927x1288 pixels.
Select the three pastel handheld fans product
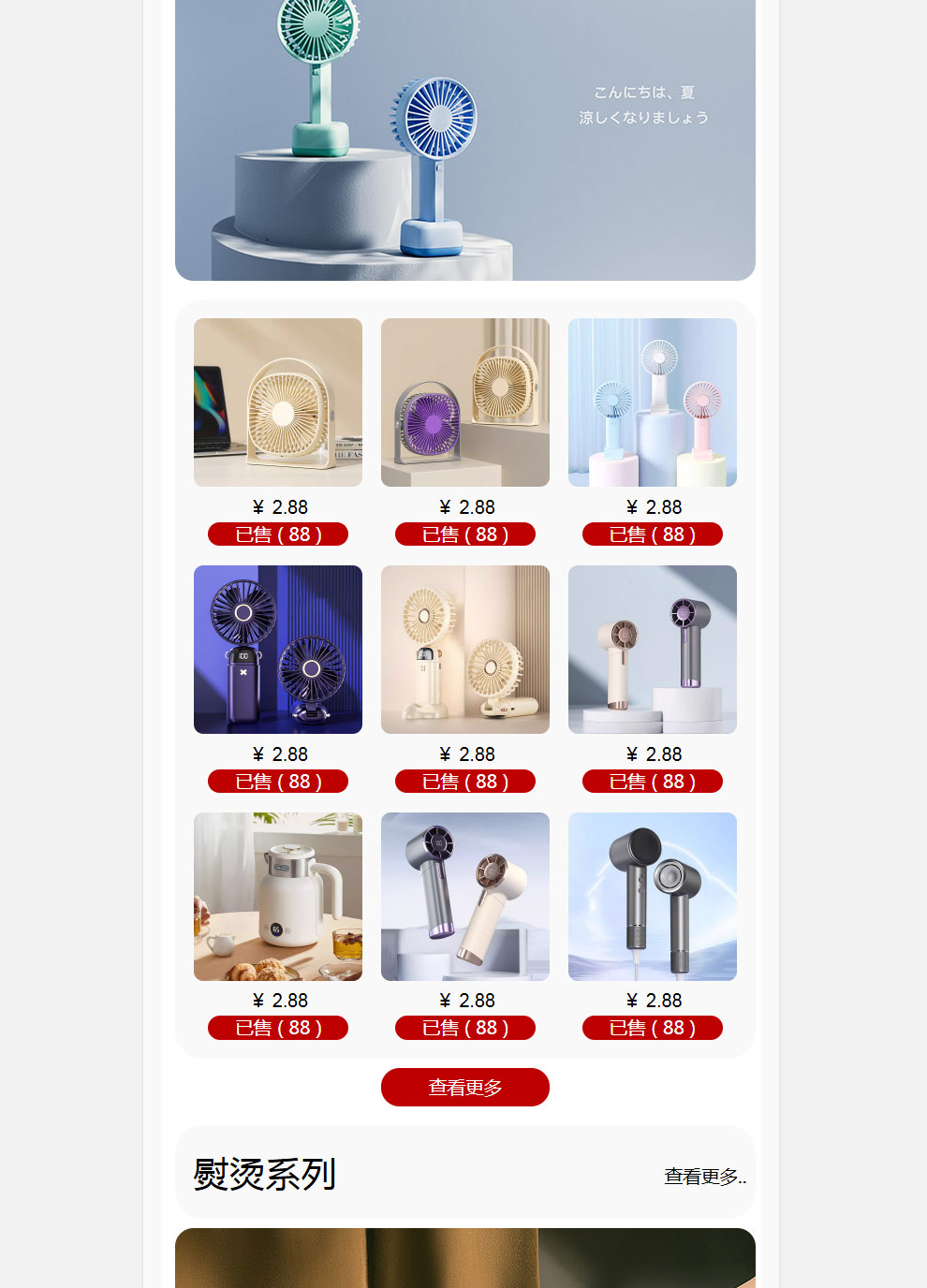click(653, 402)
